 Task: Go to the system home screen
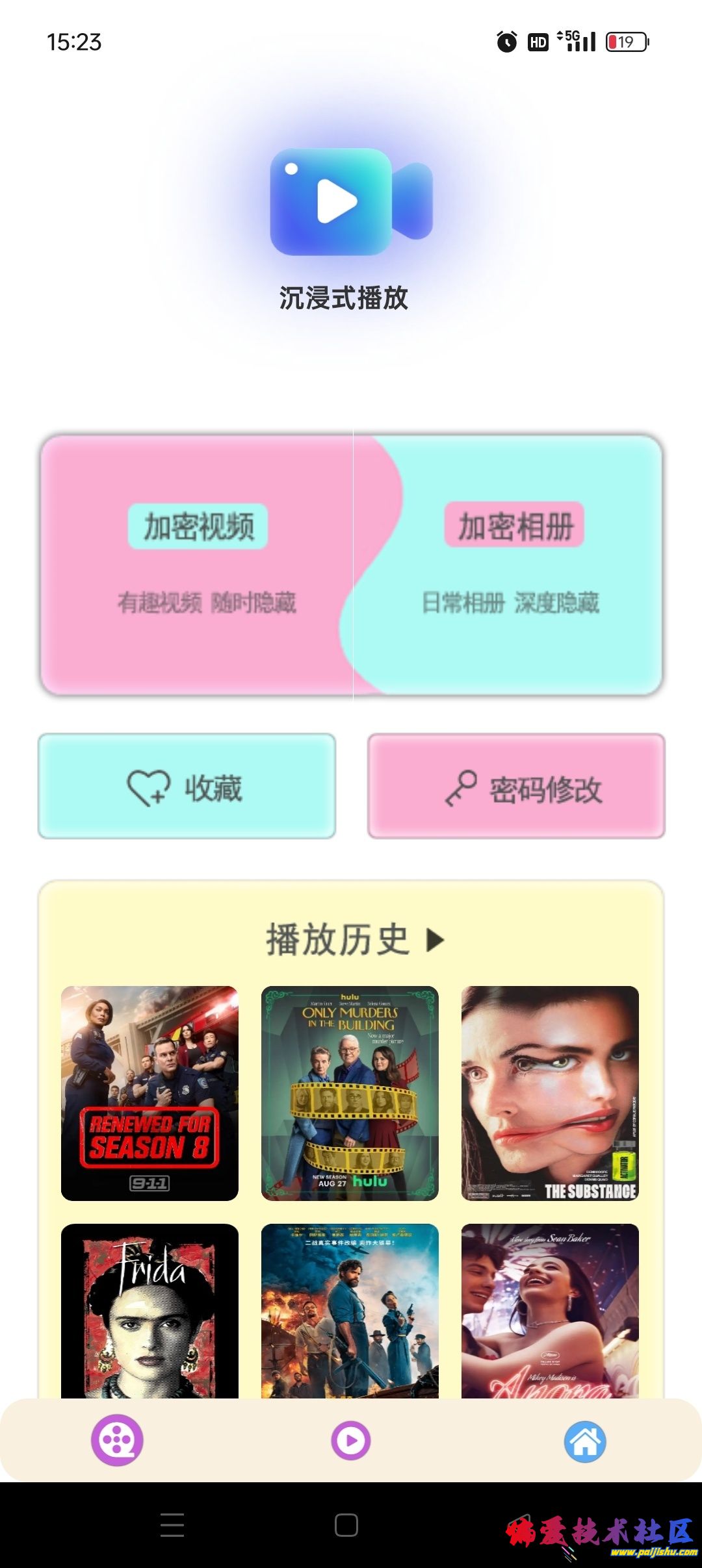pos(346,1524)
